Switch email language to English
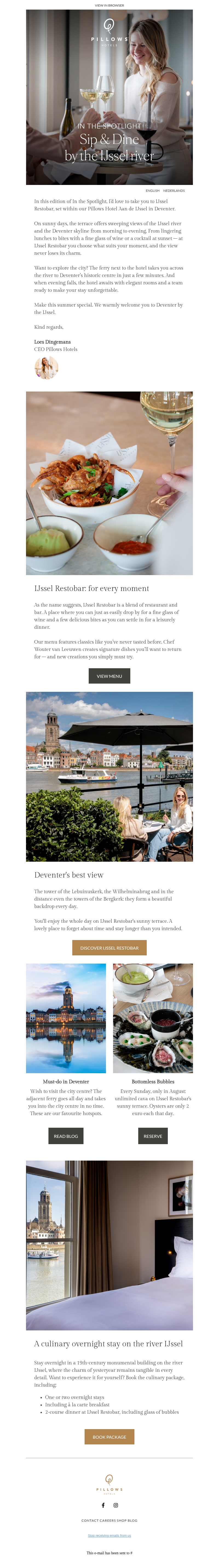Image resolution: width=219 pixels, height=1568 pixels. (152, 190)
